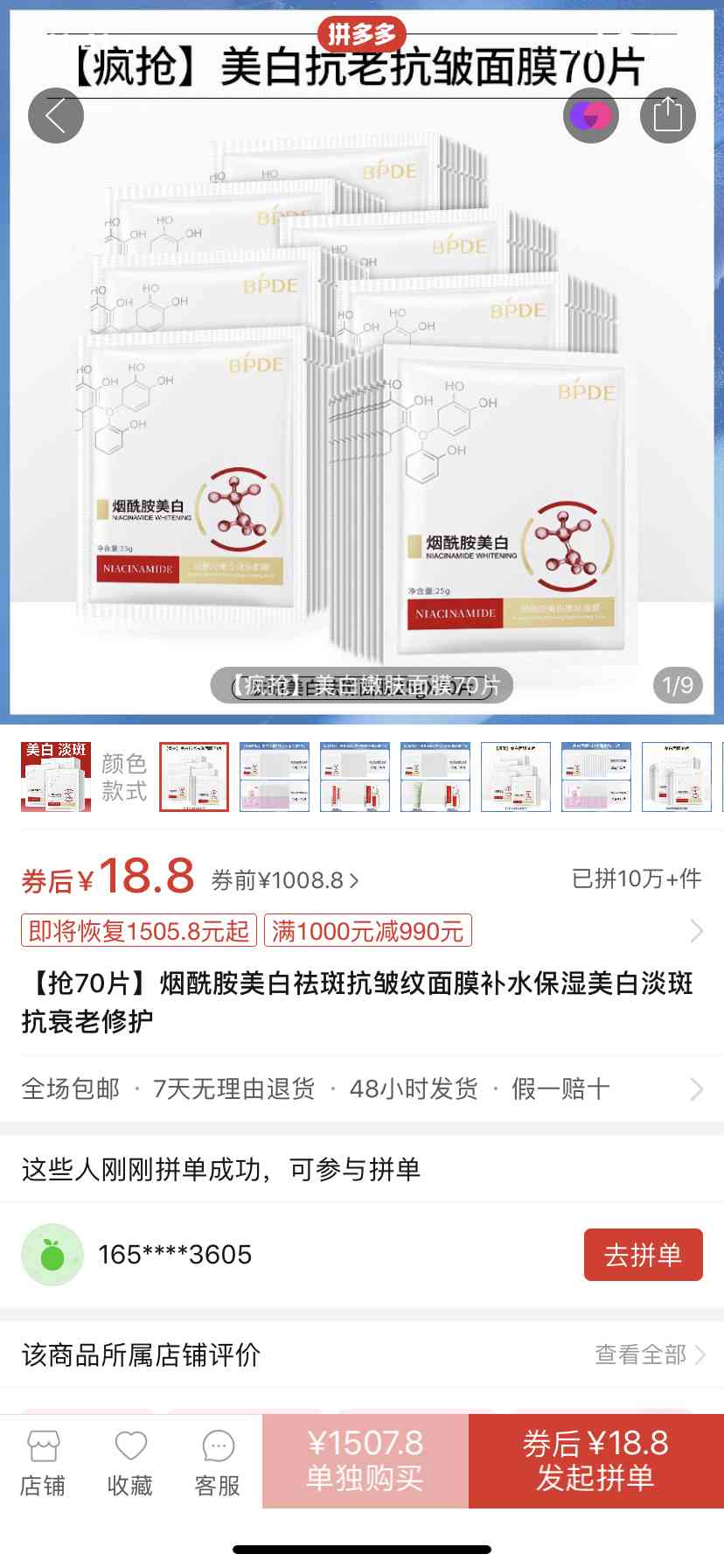724x1568 pixels.
Task: Open the 店铺 store page
Action: point(43,1463)
